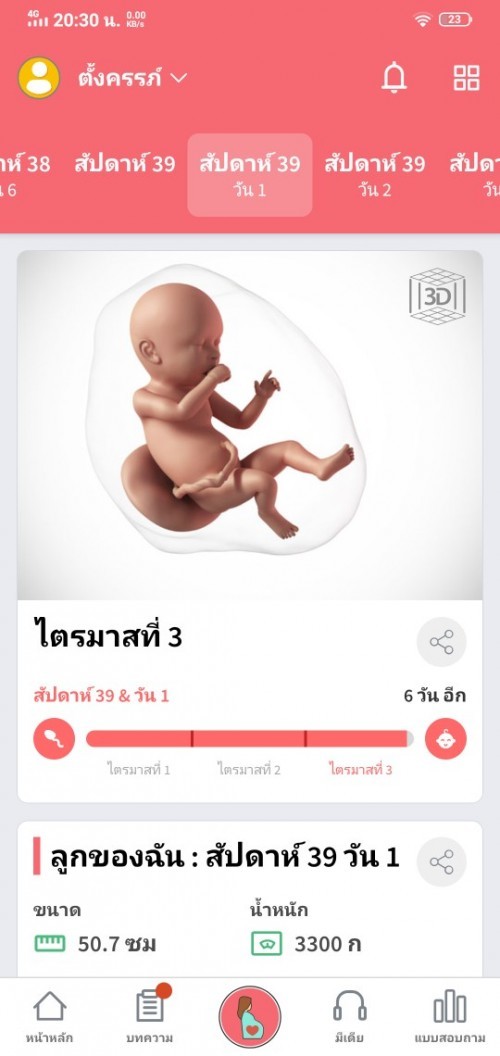Open the grid menu icon
Screen dimensions: 500x1056
[466, 78]
